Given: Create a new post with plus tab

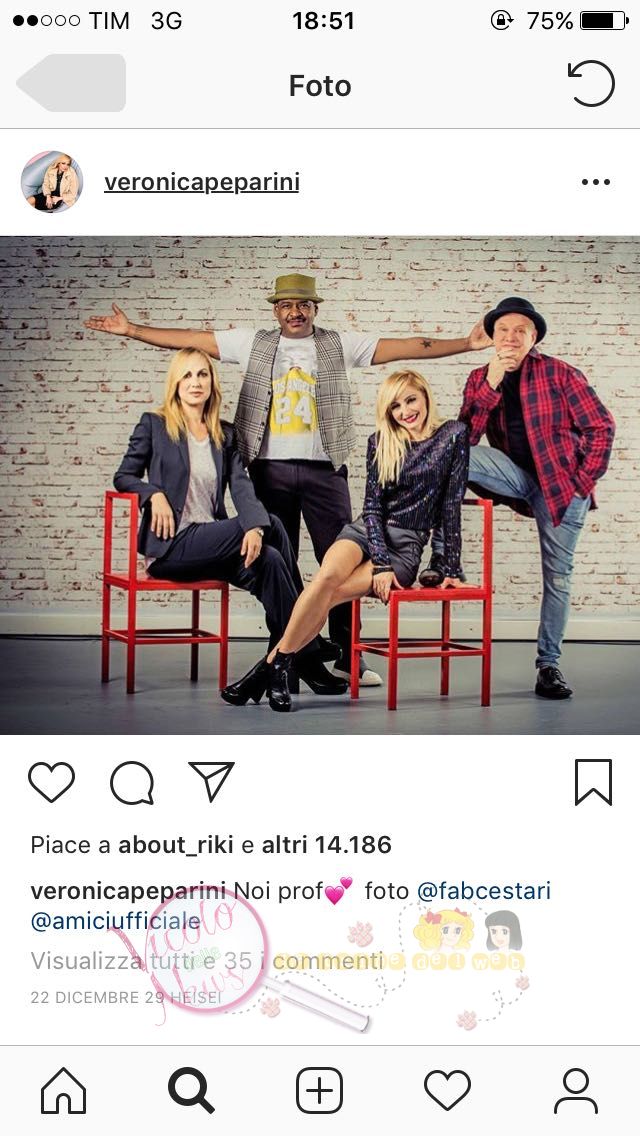Looking at the screenshot, I should click(x=319, y=1090).
